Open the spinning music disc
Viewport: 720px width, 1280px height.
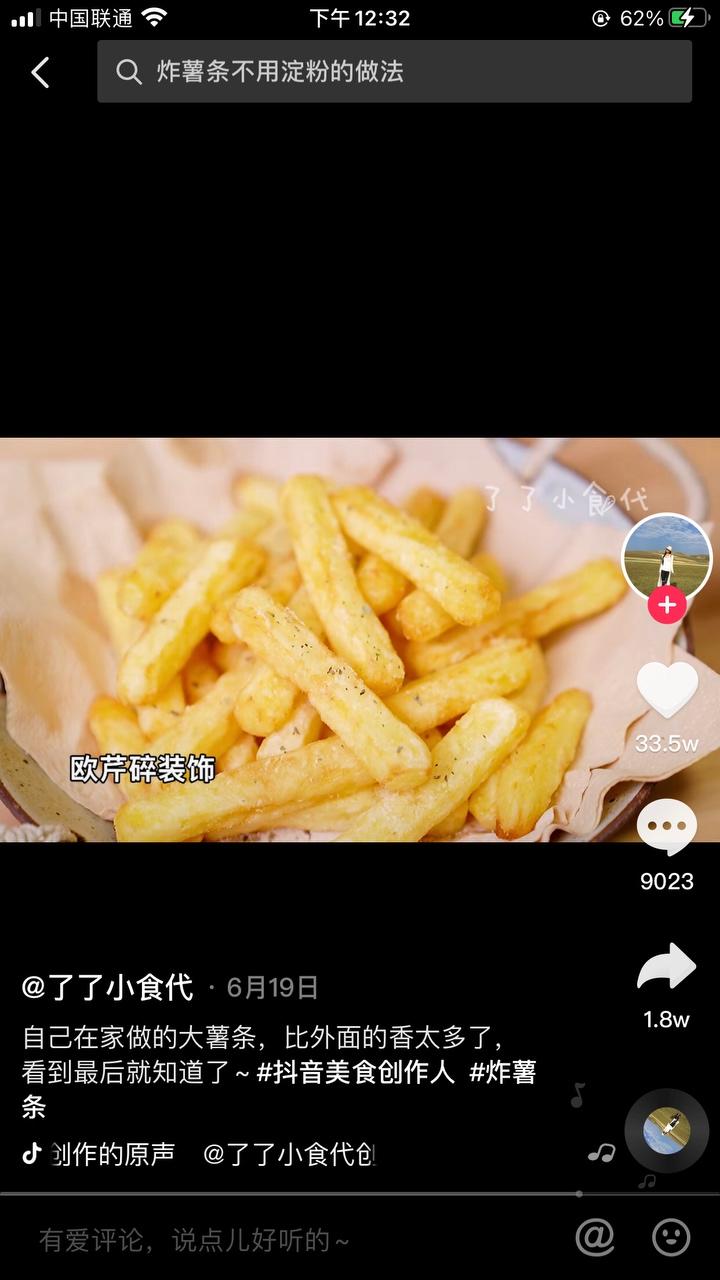tap(667, 1130)
